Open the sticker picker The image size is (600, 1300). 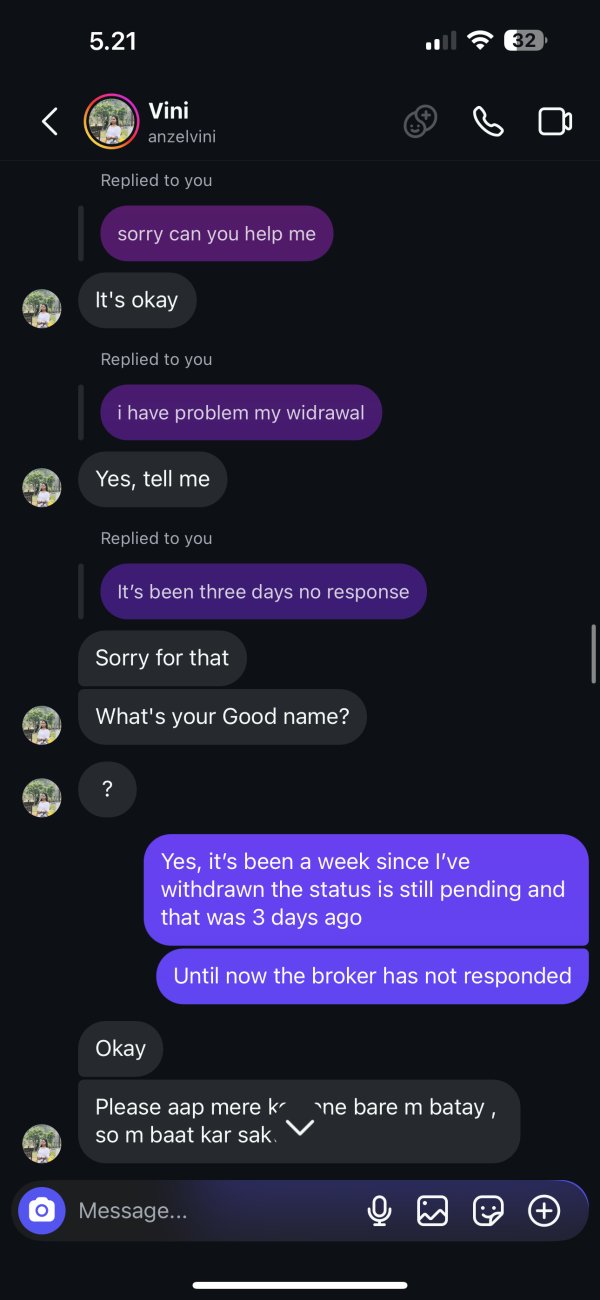(x=488, y=1211)
